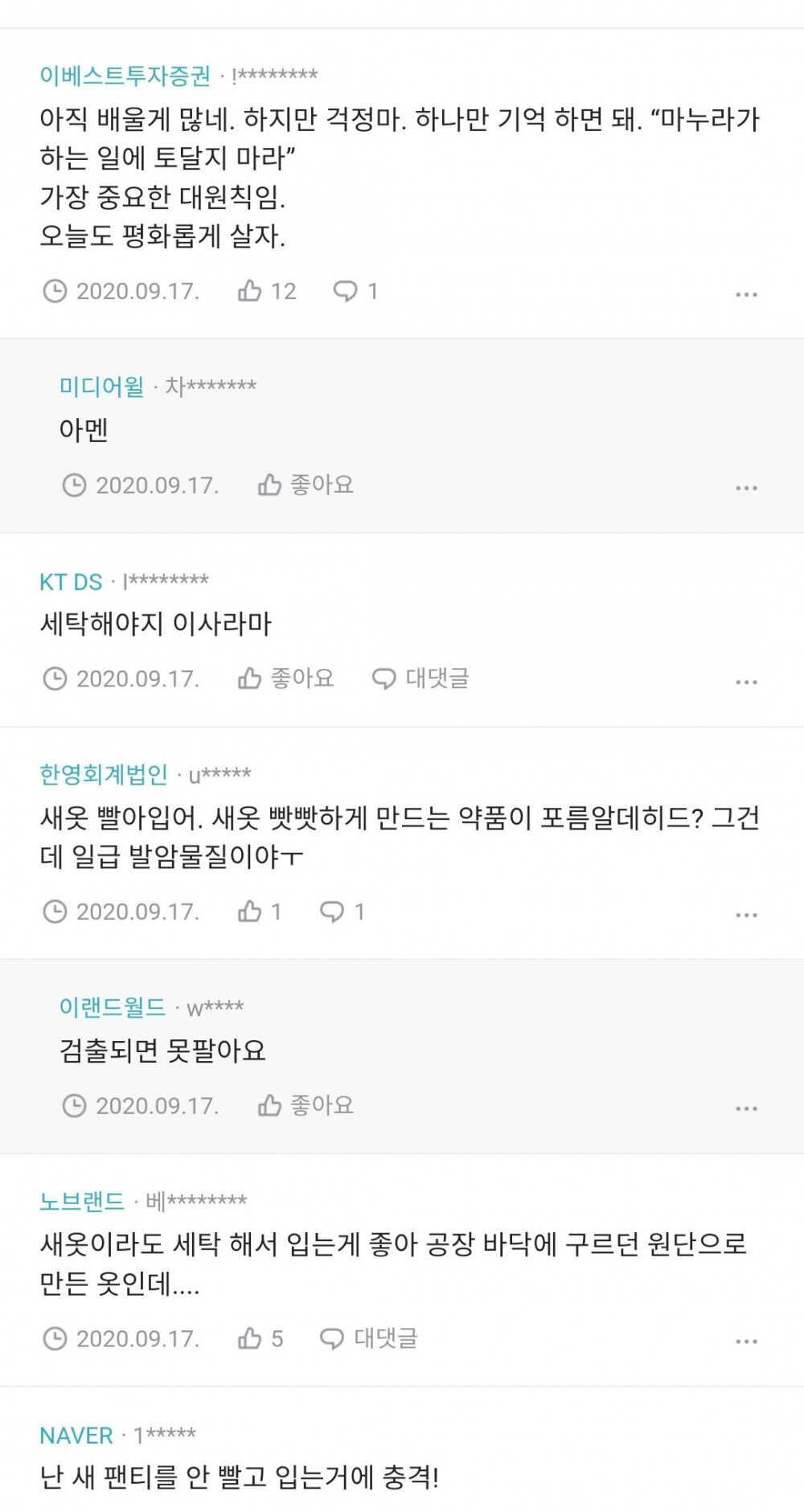Open more options for 미디어윌 reply

pyautogui.click(x=746, y=488)
